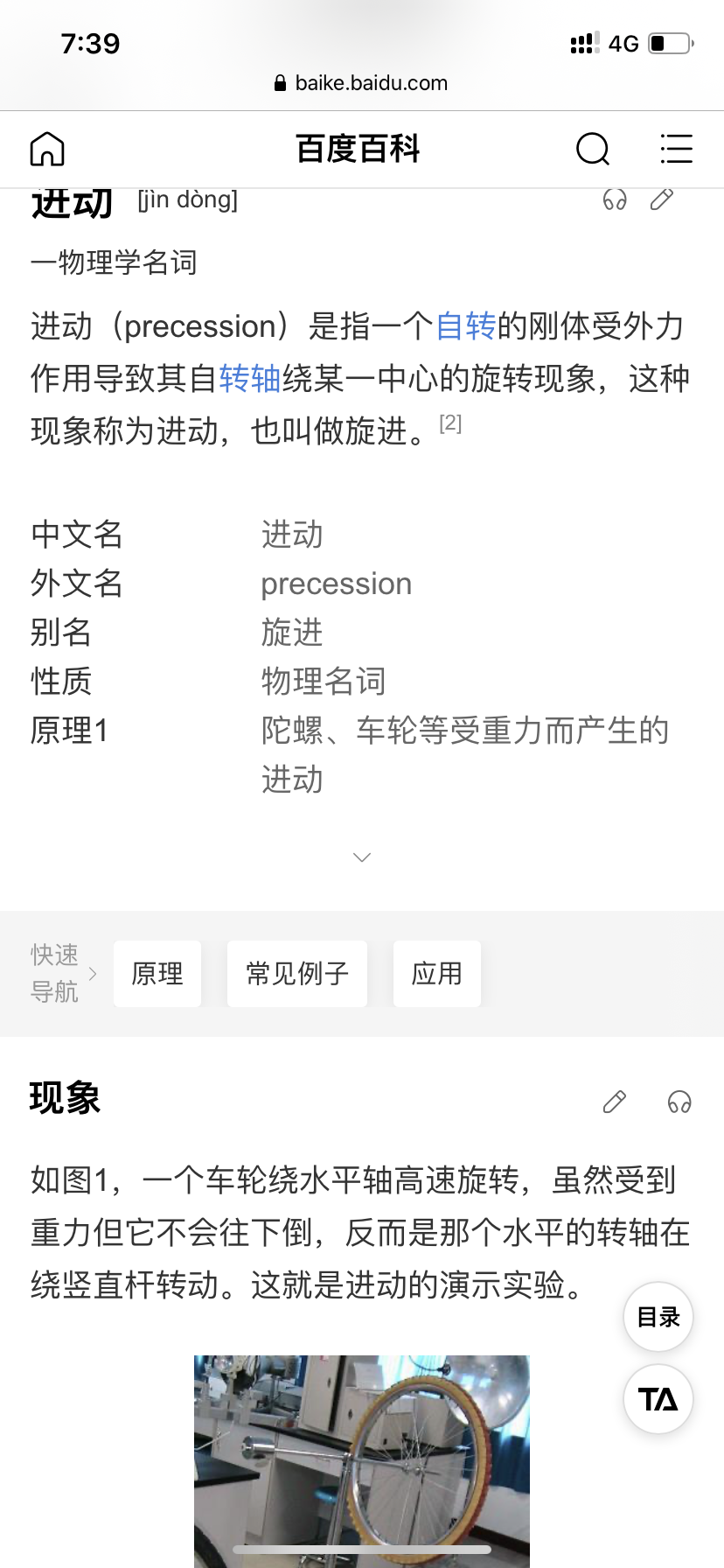Click the baike.baidu.com address bar
724x1568 pixels.
[362, 83]
